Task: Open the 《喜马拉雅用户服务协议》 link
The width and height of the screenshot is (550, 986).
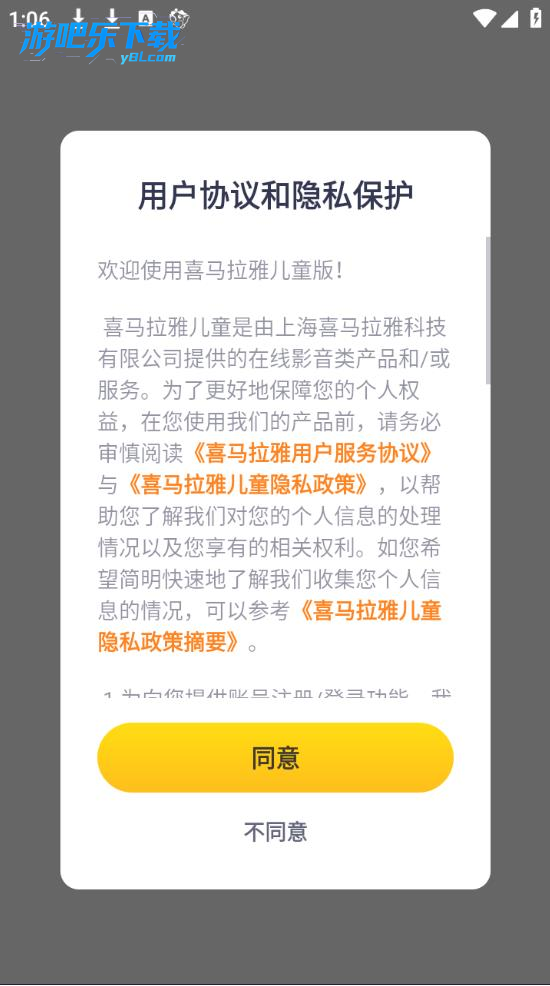Action: (x=312, y=453)
